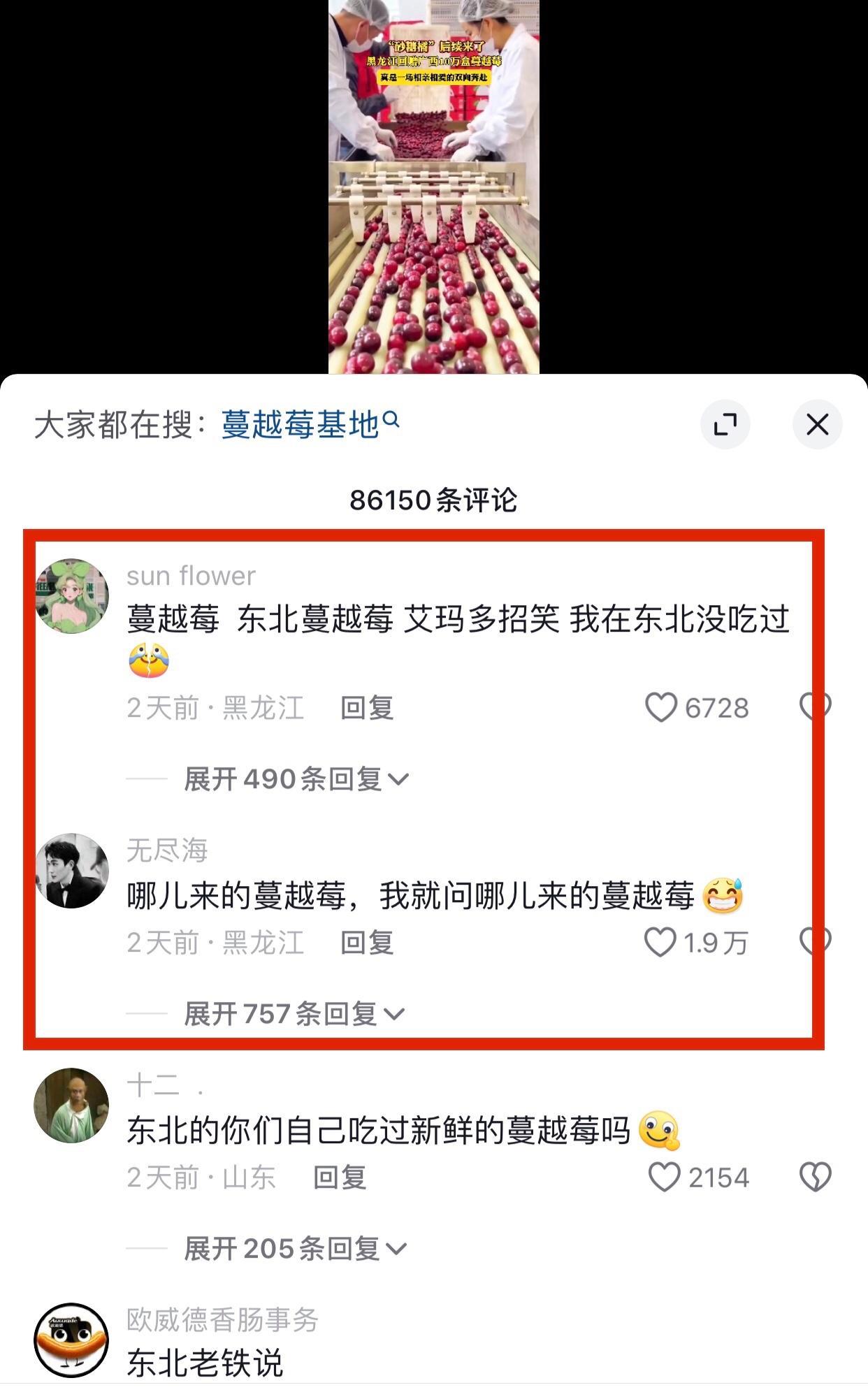Screen dimensions: 868x1399
Task: Expand 205 replies under 十二
Action: tap(295, 1249)
